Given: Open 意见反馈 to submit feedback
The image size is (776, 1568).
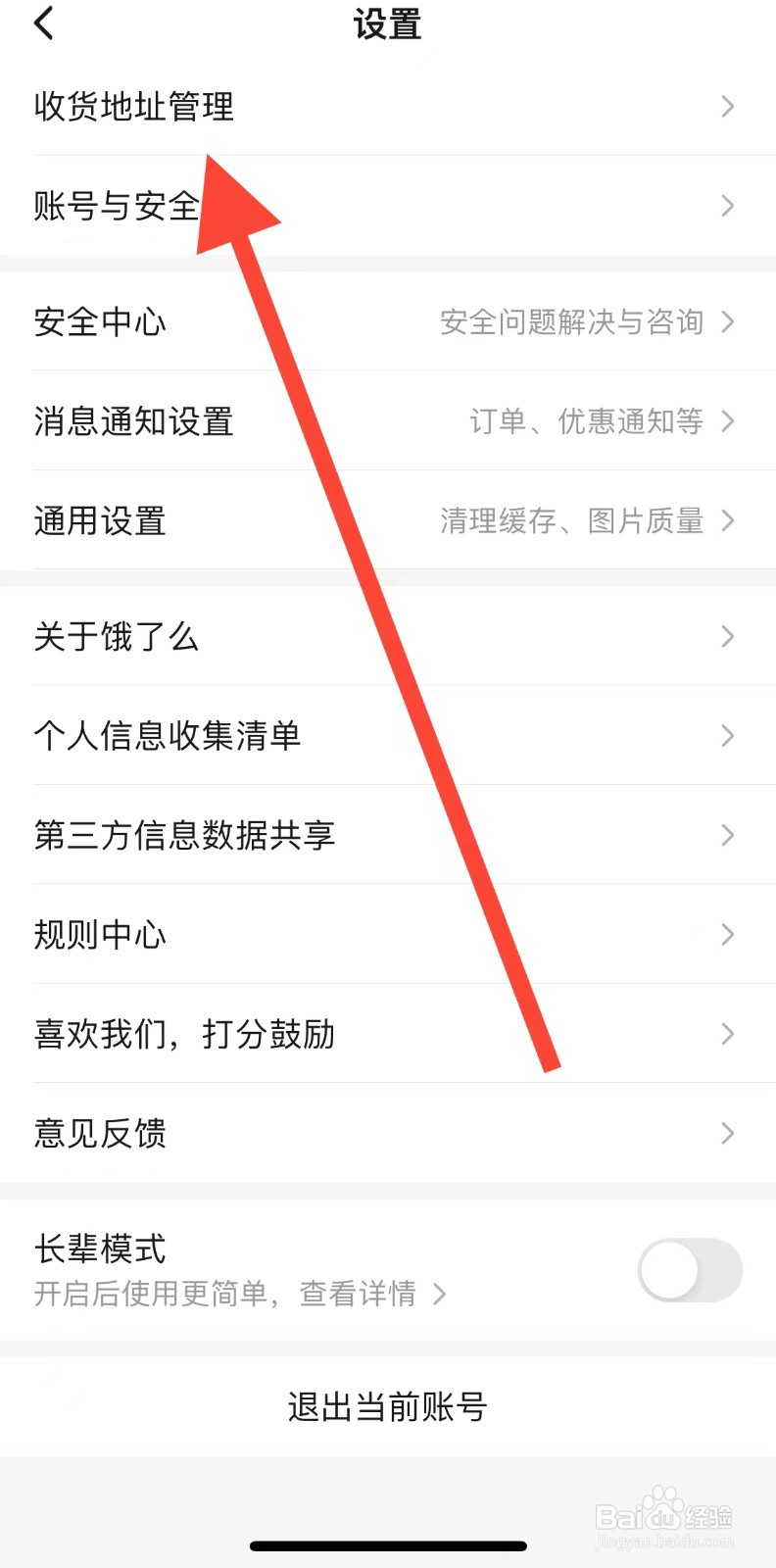Looking at the screenshot, I should [x=99, y=1134].
